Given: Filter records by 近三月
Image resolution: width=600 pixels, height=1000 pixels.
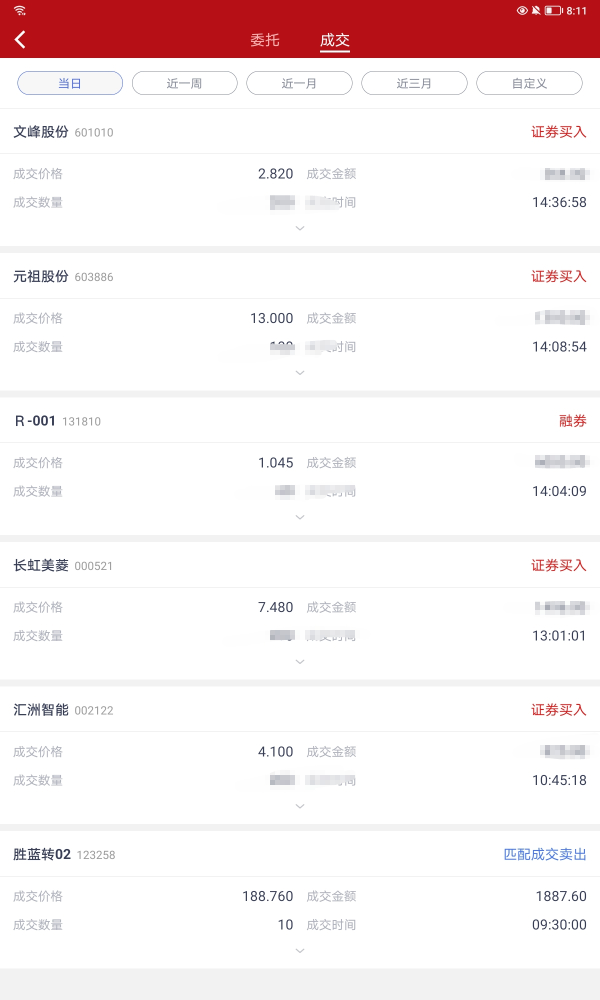Looking at the screenshot, I should (x=414, y=83).
